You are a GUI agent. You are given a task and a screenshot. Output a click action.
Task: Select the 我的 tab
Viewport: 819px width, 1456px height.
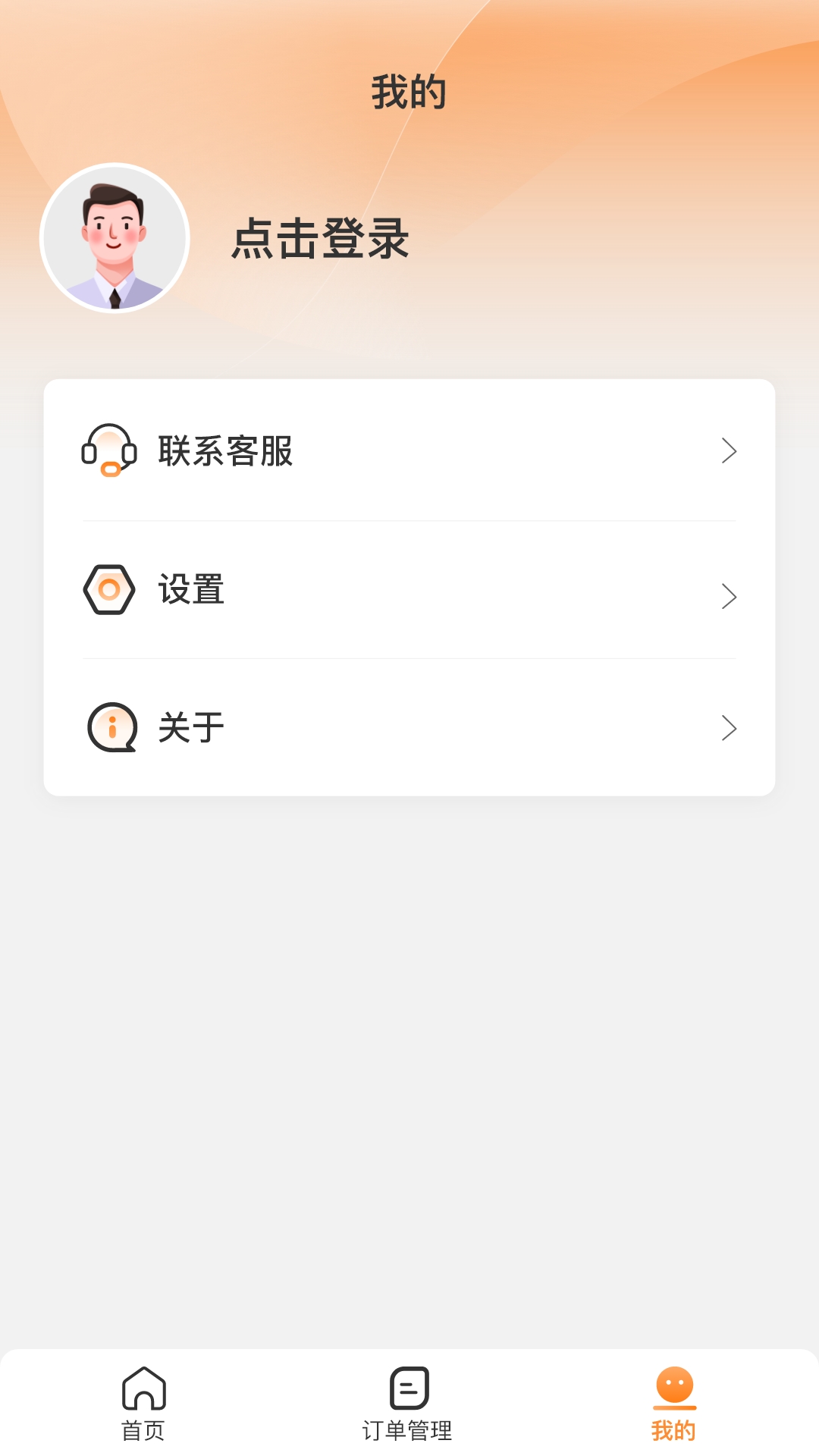(x=674, y=1403)
